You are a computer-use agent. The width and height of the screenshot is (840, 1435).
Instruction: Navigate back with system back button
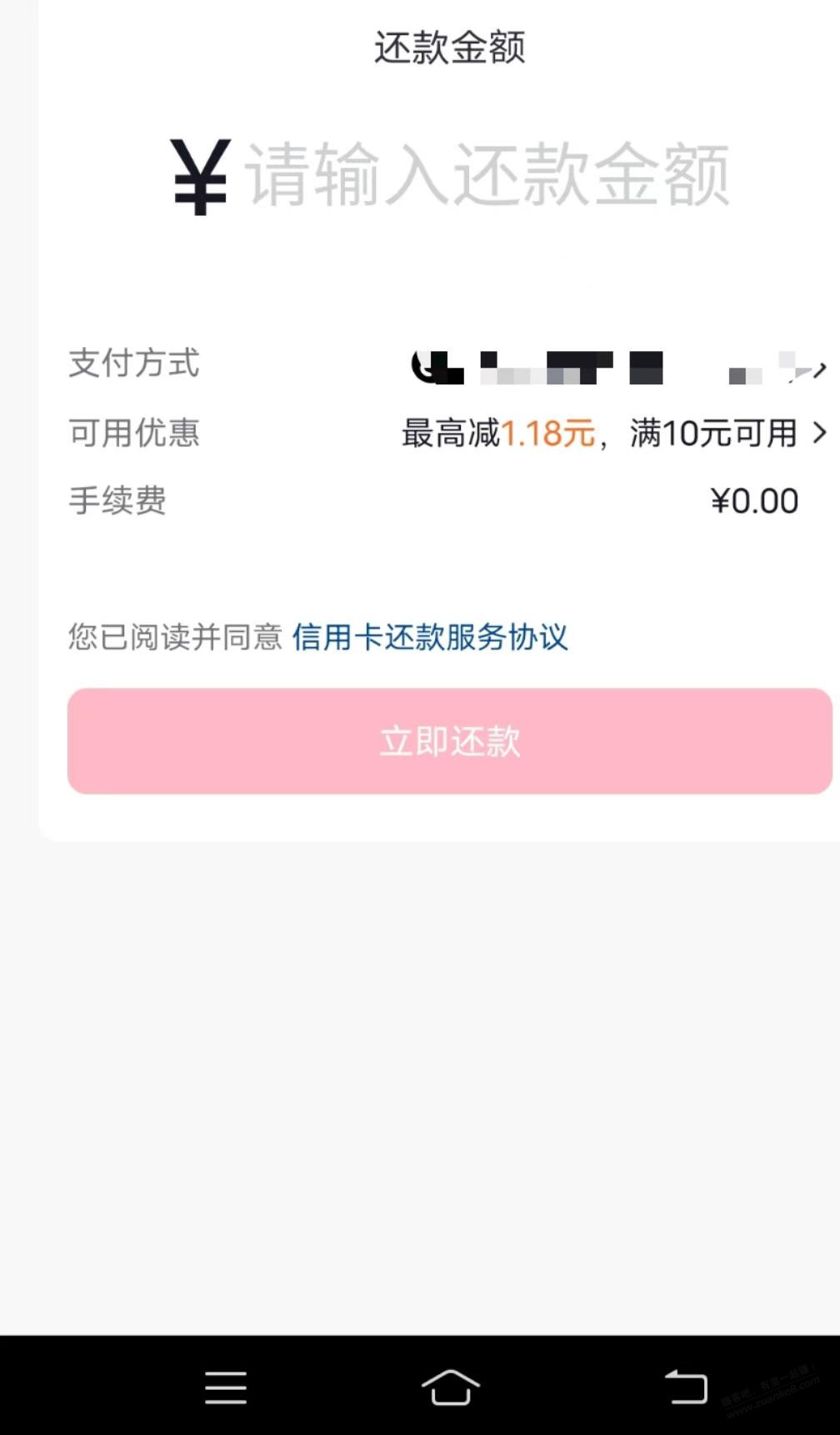click(x=685, y=1387)
